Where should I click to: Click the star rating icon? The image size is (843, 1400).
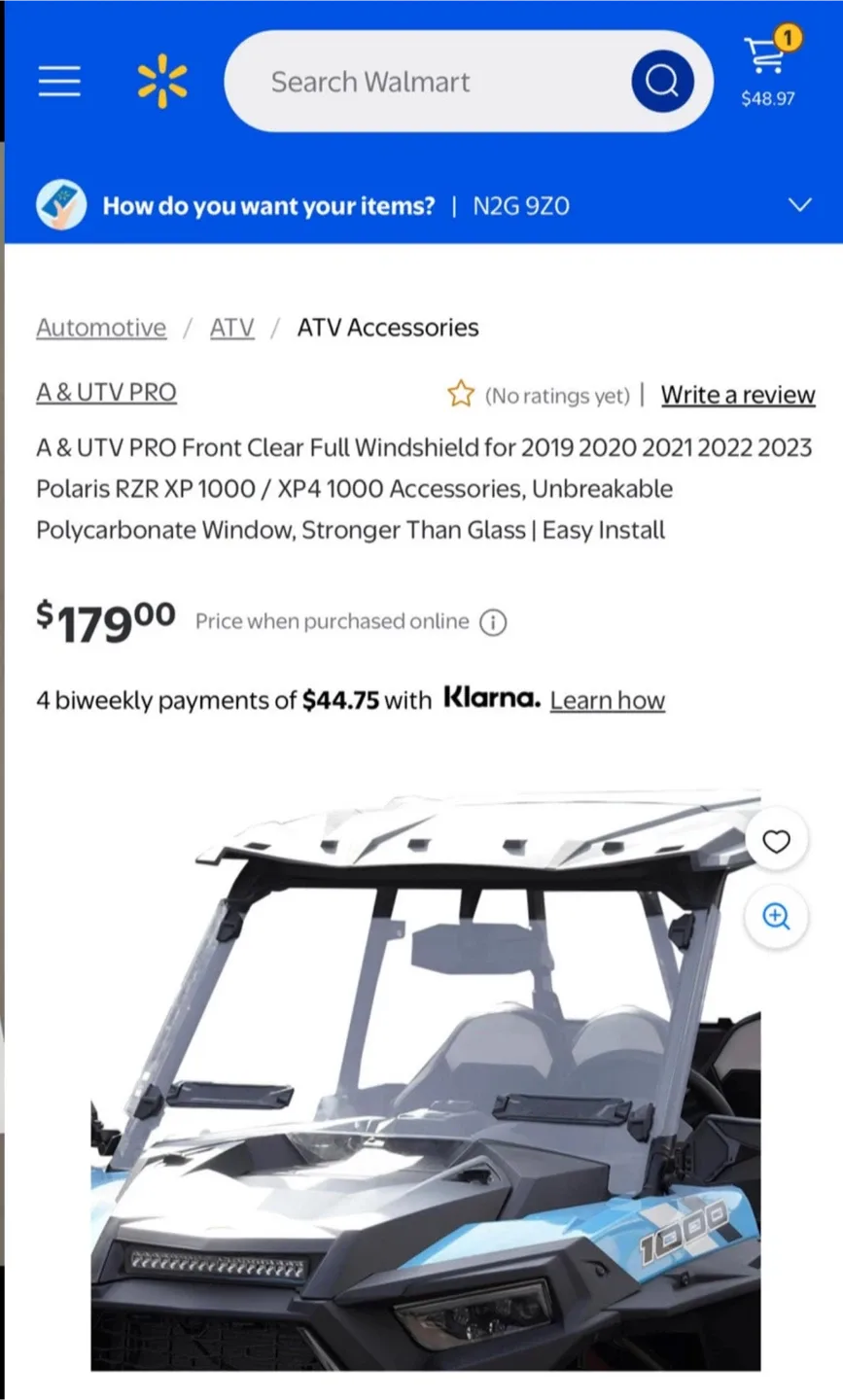pos(460,394)
